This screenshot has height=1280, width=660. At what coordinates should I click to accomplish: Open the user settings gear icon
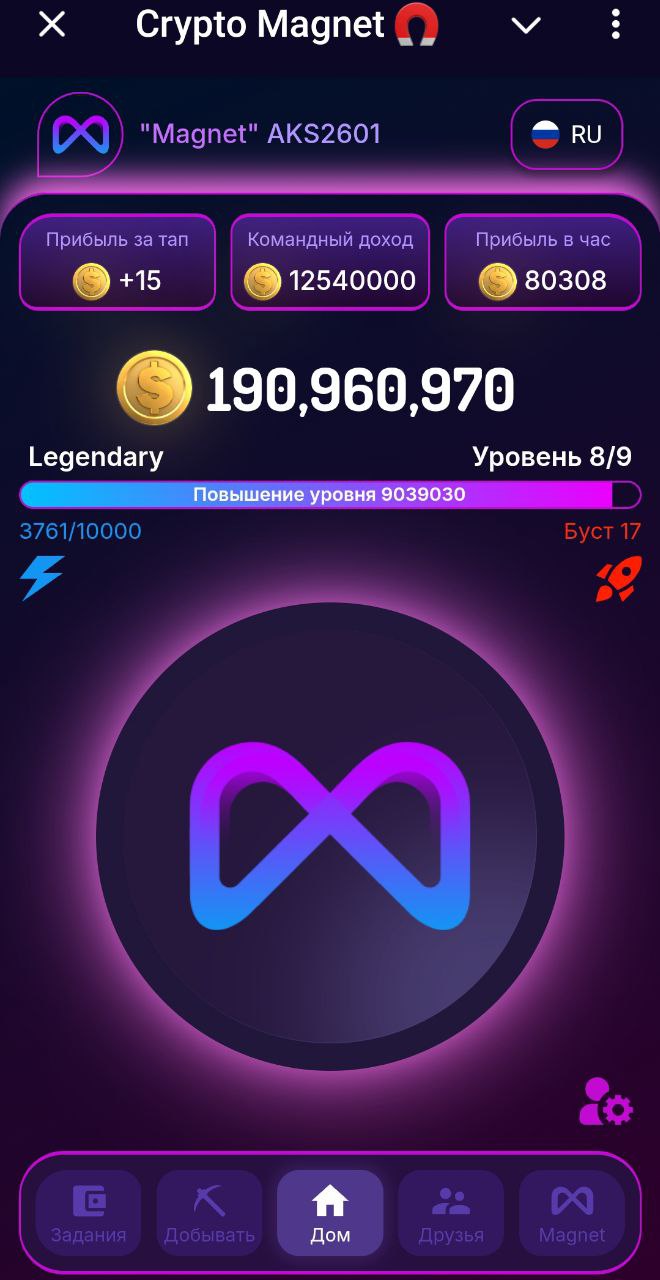click(x=606, y=1101)
